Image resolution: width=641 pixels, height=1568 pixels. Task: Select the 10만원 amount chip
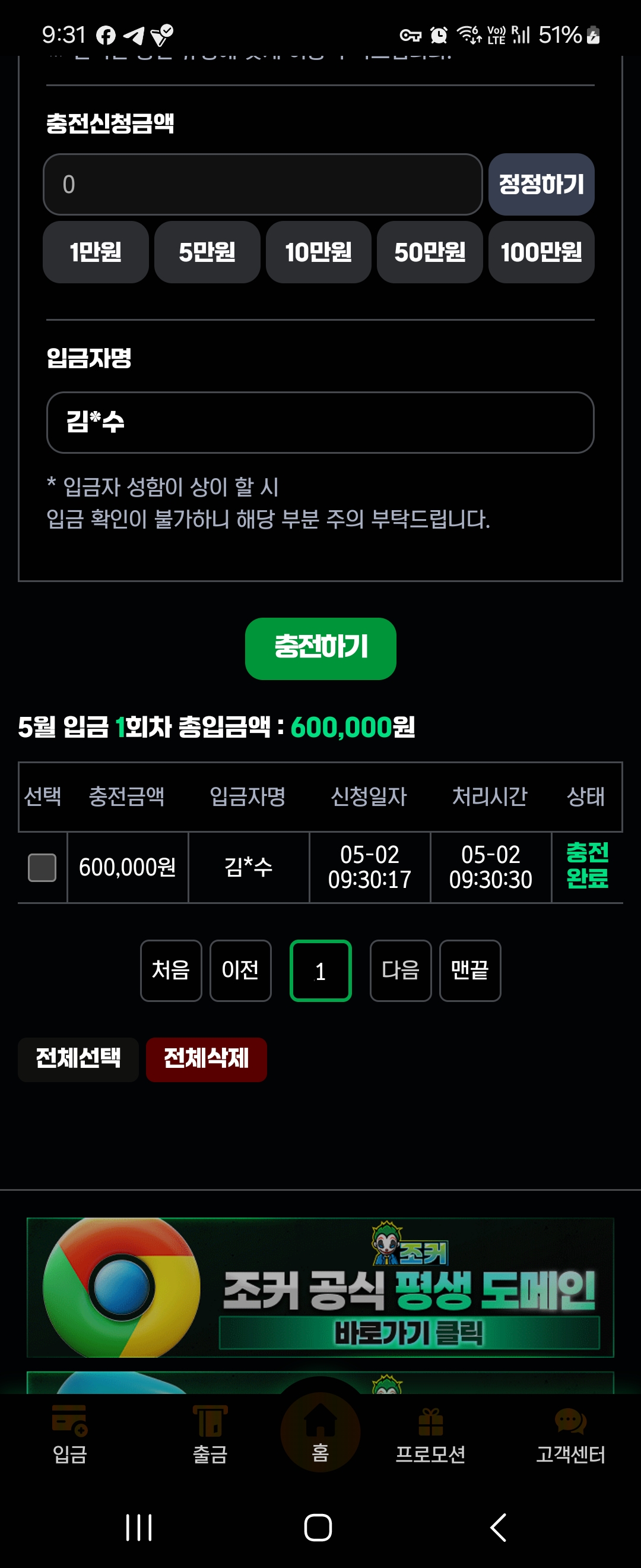click(318, 252)
